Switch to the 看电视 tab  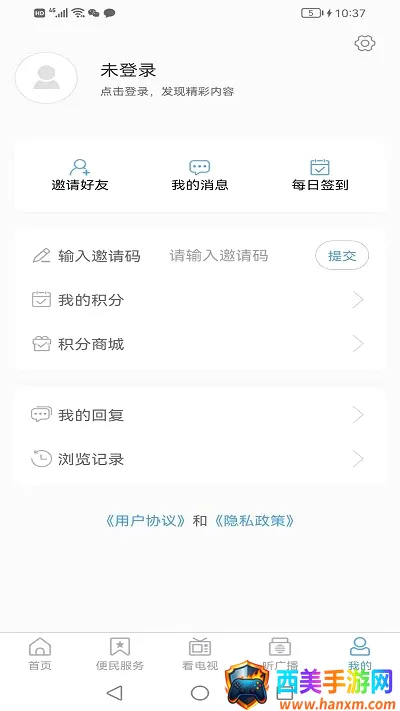[x=200, y=654]
